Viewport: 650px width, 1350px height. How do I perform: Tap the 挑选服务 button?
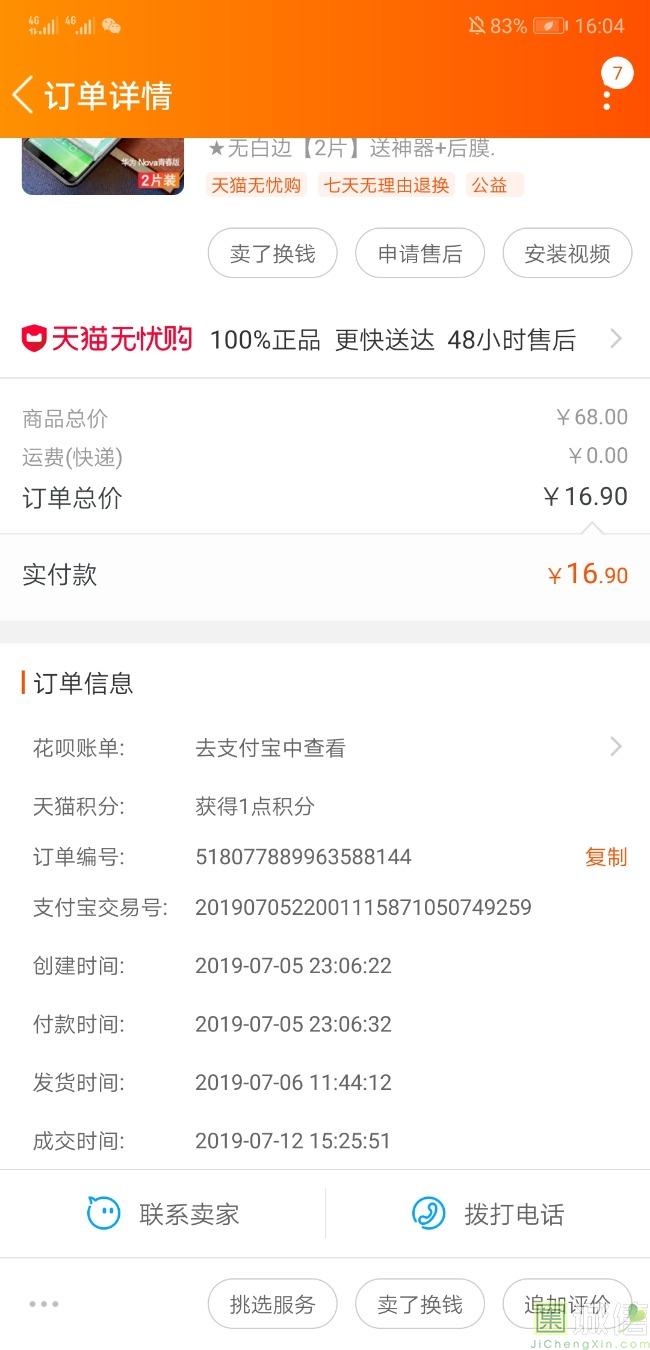click(272, 1304)
